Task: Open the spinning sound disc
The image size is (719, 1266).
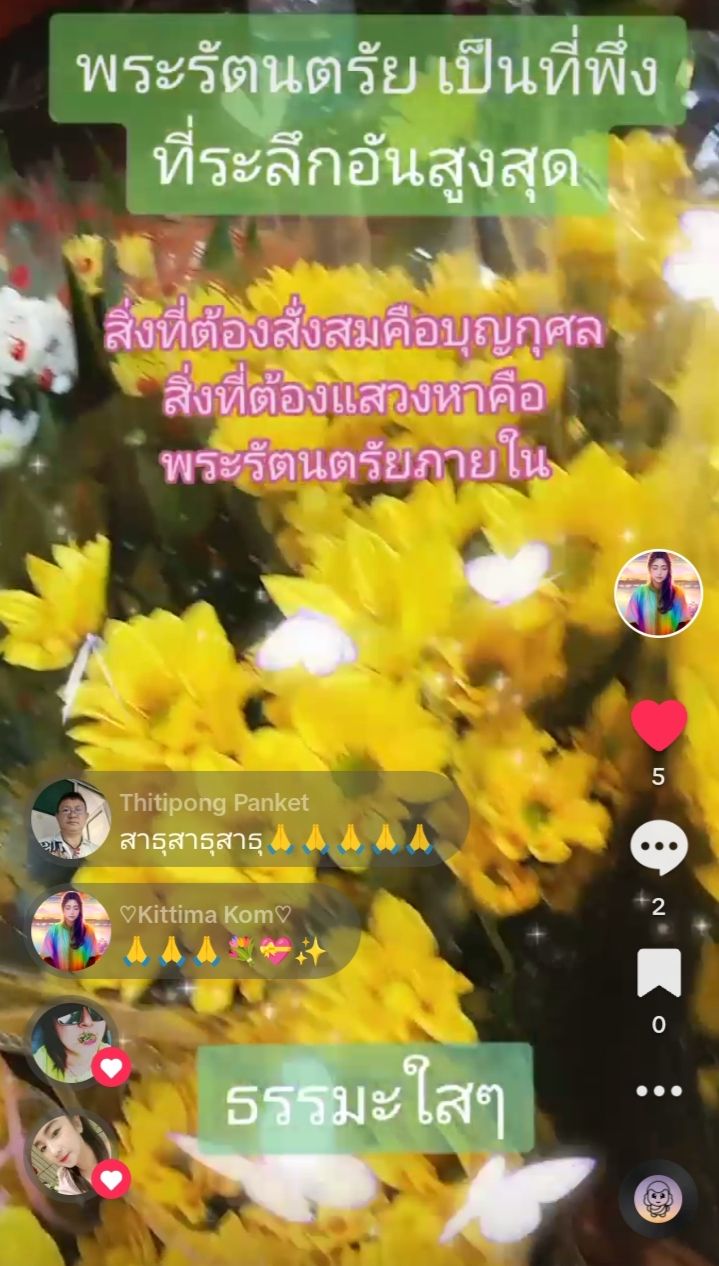Action: [x=658, y=1198]
